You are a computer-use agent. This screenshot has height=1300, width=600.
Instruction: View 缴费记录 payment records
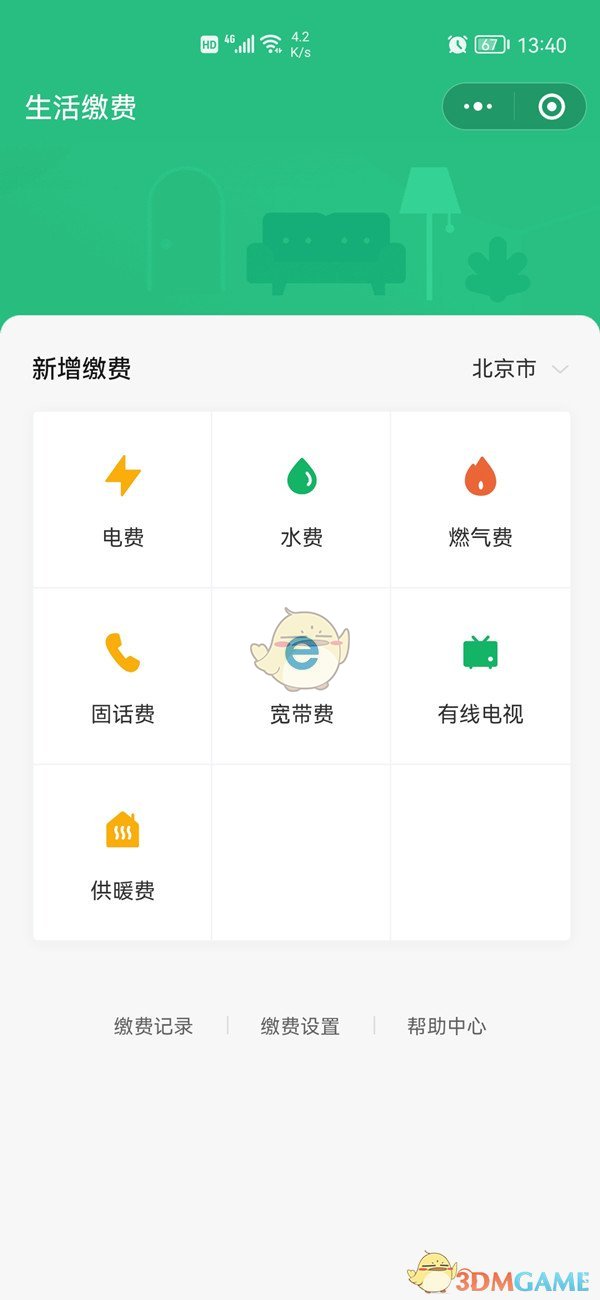[153, 1026]
